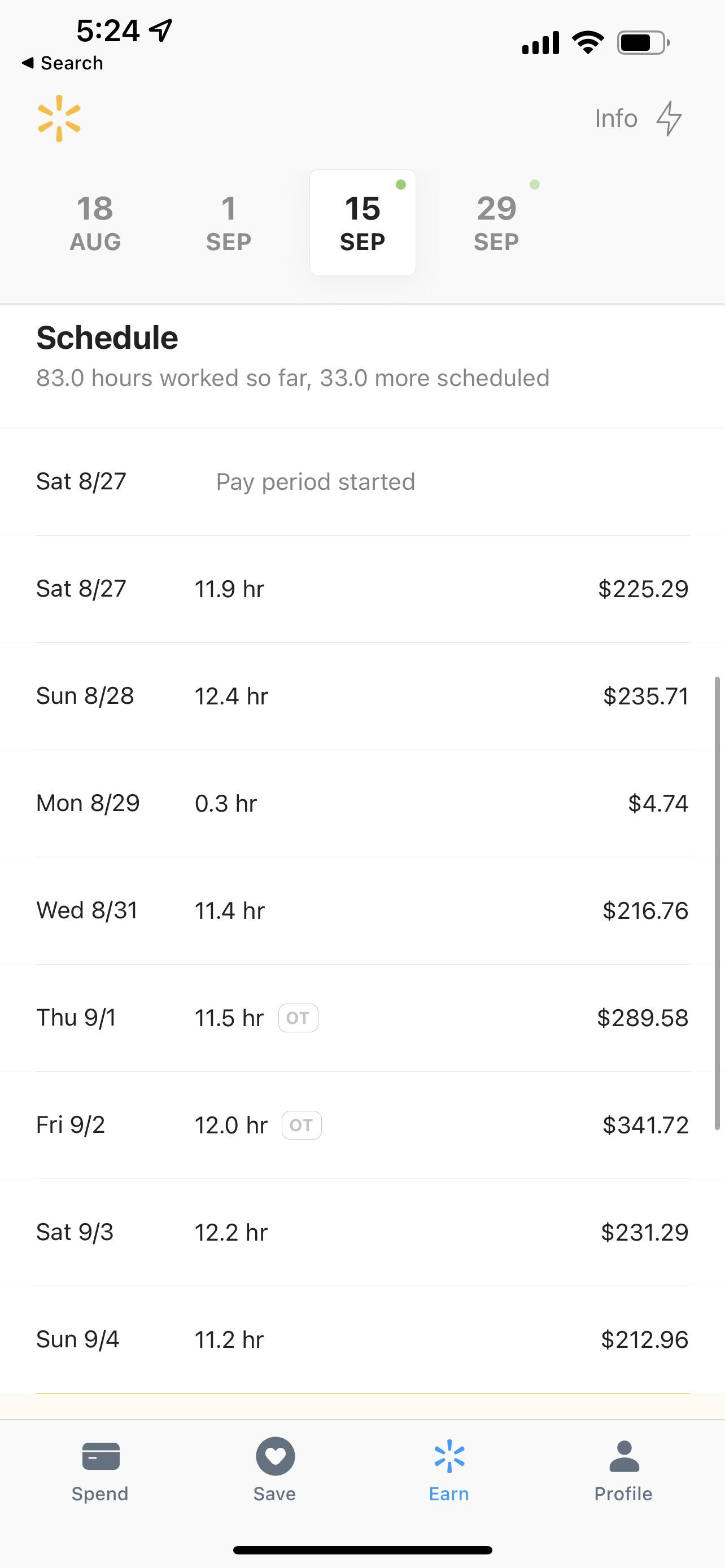Switch to the 18 AUG pay period

94,222
